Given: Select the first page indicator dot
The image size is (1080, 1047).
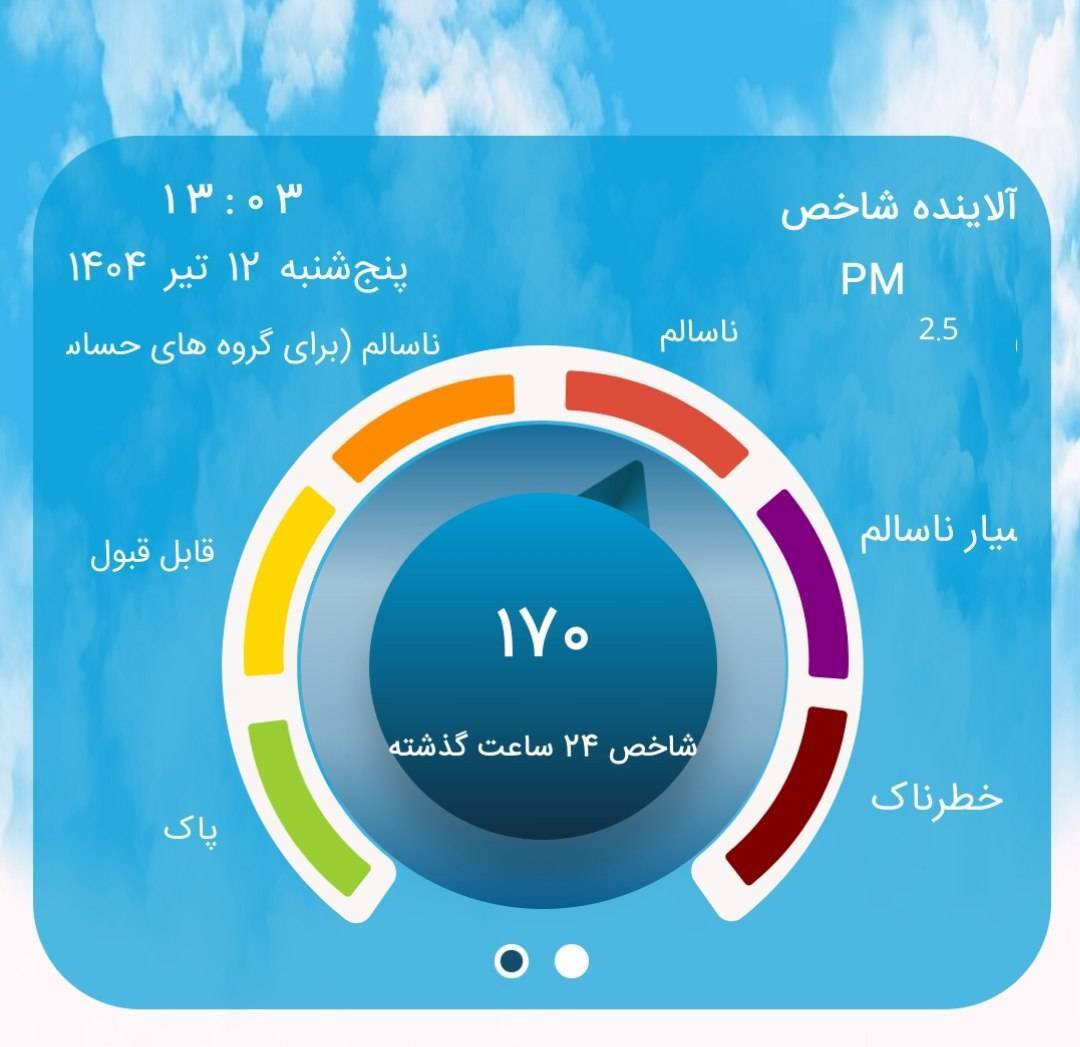Looking at the screenshot, I should 512,961.
